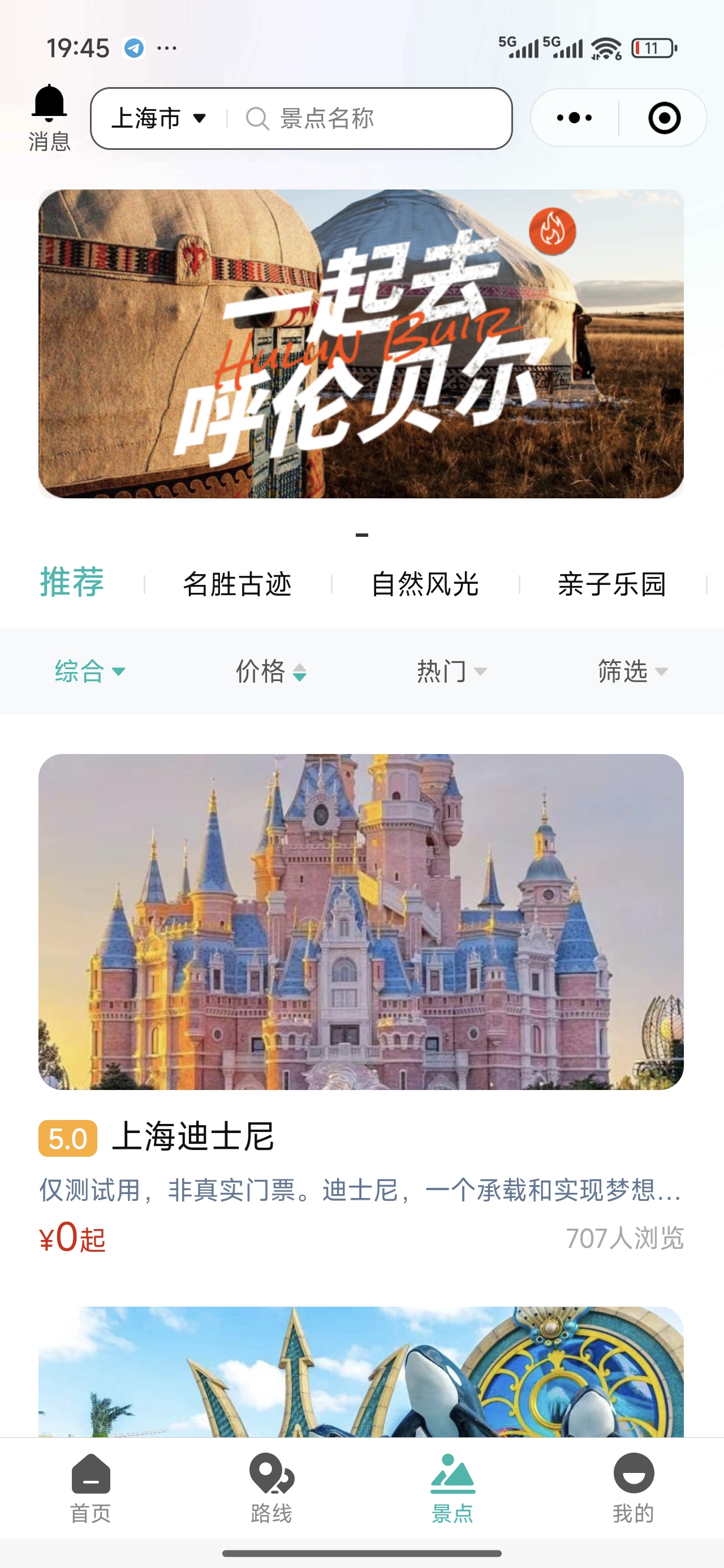
Task: Switch to the 名胜古迹 tab
Action: [x=238, y=584]
